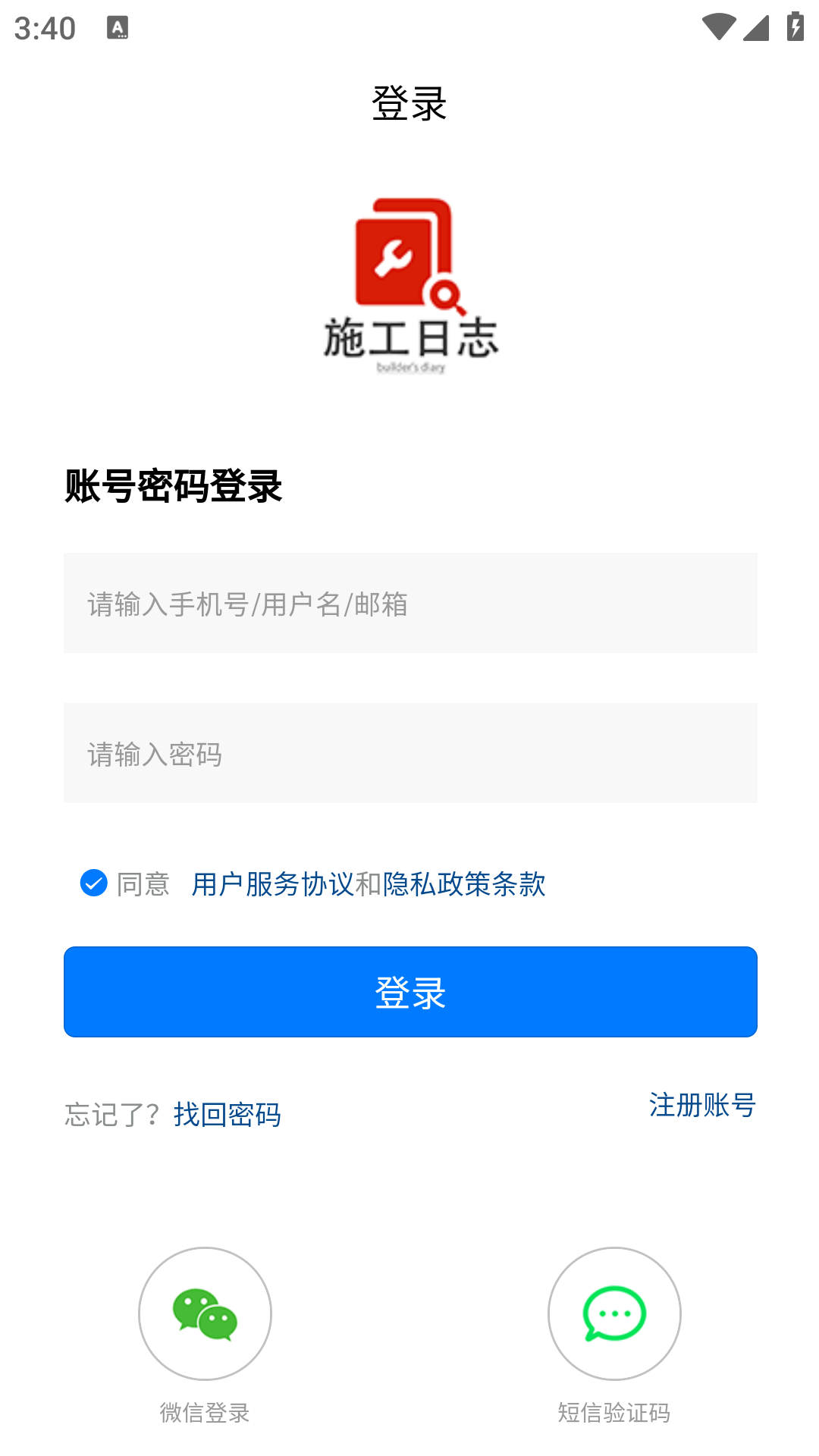Focus the 请输入密码 password field
The image size is (819, 1456).
(x=409, y=753)
